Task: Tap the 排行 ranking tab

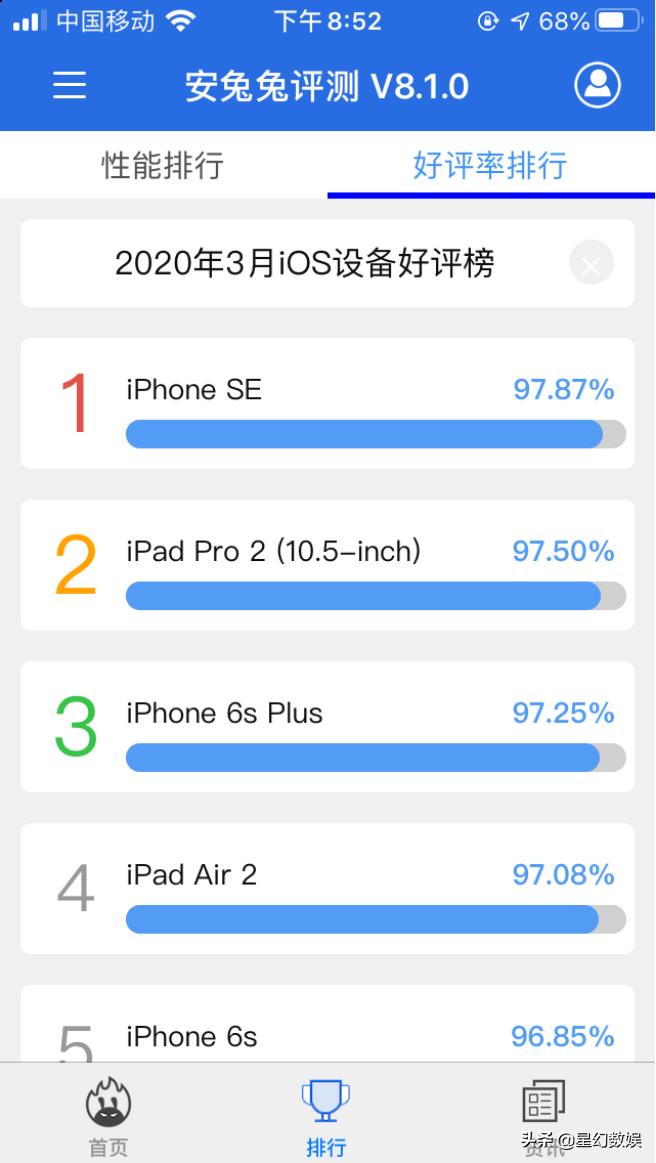Action: click(326, 1115)
